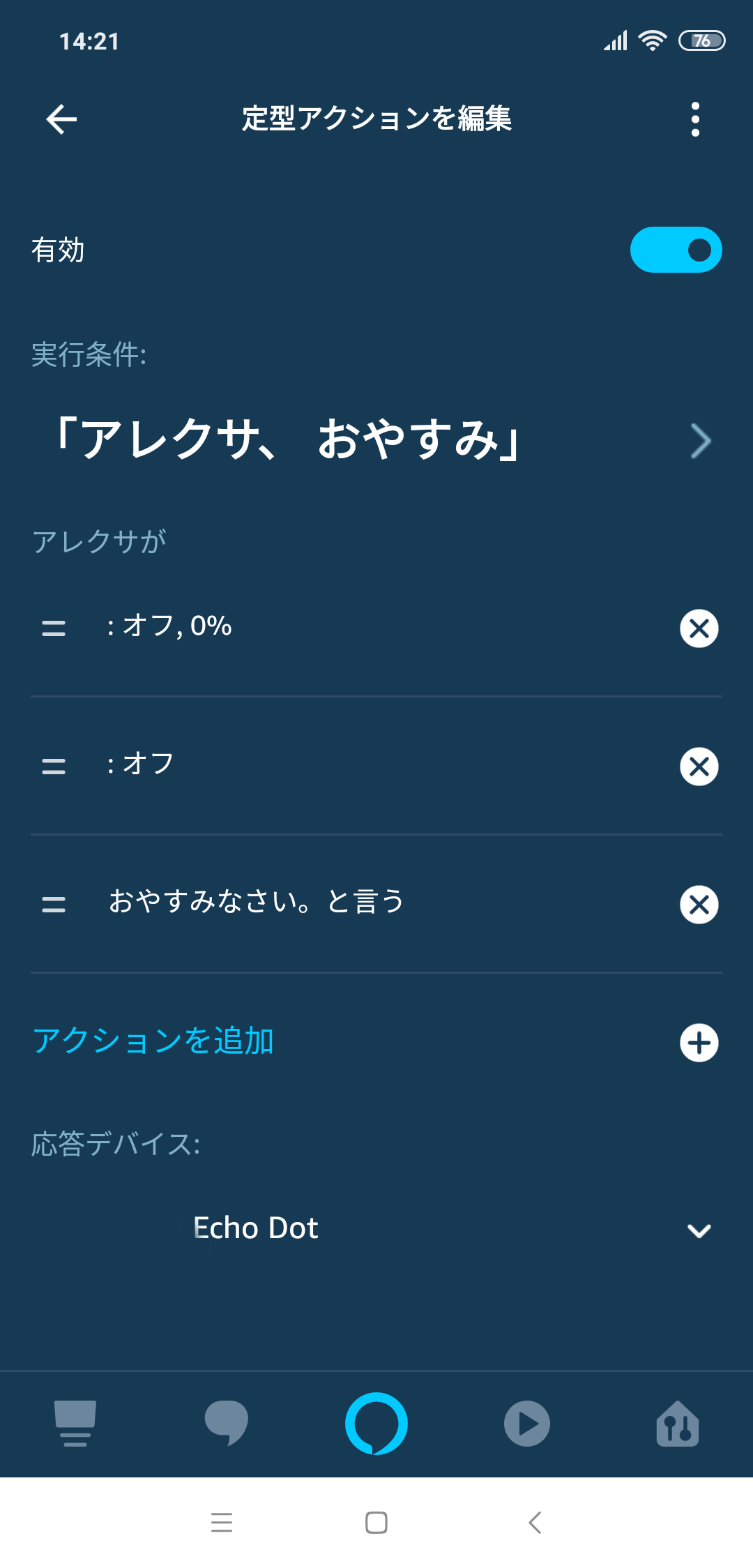The width and height of the screenshot is (753, 1568).
Task: Delete the おやすみなさい。と言う action
Action: click(699, 905)
